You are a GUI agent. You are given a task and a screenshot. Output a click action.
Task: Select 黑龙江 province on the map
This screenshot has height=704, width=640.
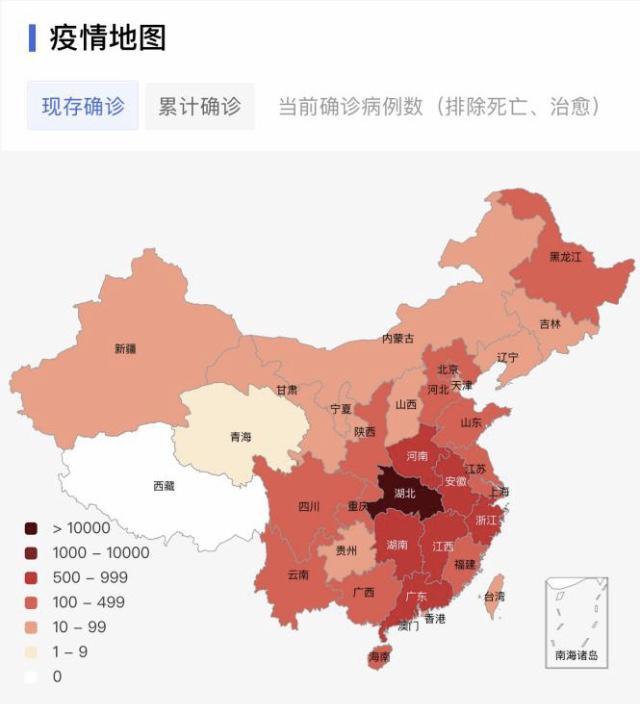coord(565,258)
